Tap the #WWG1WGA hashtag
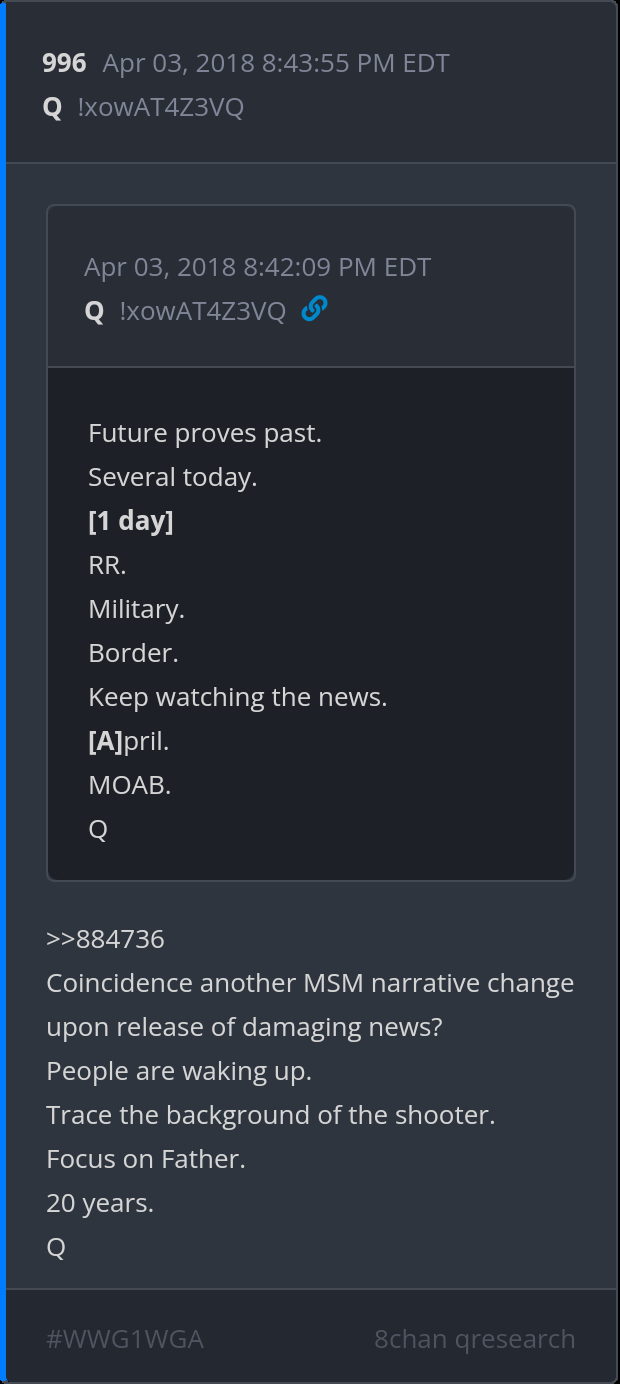Screen dimensions: 620x1384 click(125, 1339)
